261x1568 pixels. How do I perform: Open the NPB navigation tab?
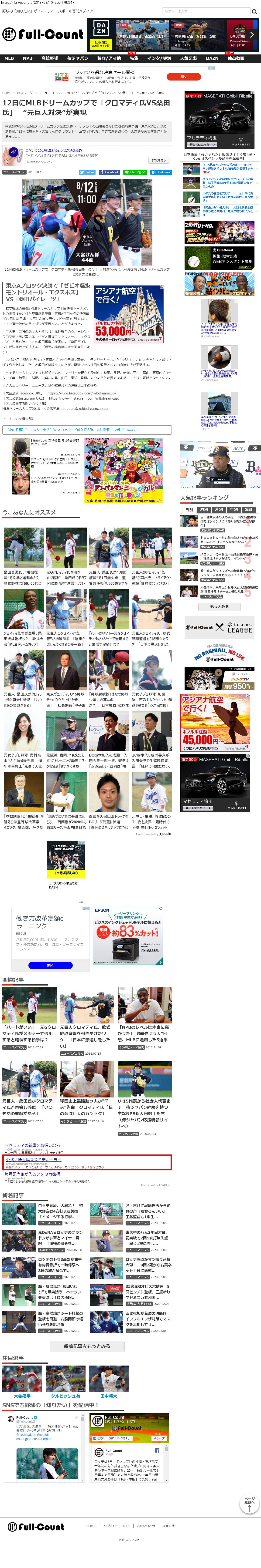tap(27, 58)
